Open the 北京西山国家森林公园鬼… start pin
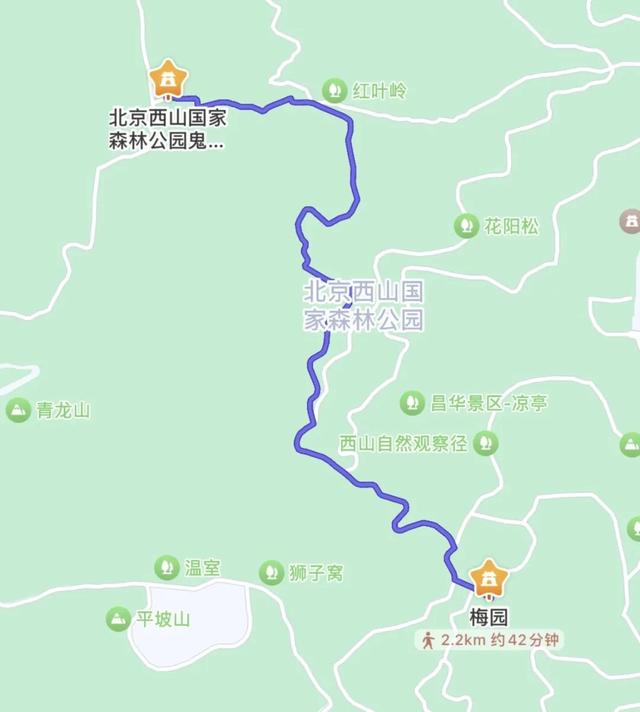640x712 pixels. [x=168, y=79]
